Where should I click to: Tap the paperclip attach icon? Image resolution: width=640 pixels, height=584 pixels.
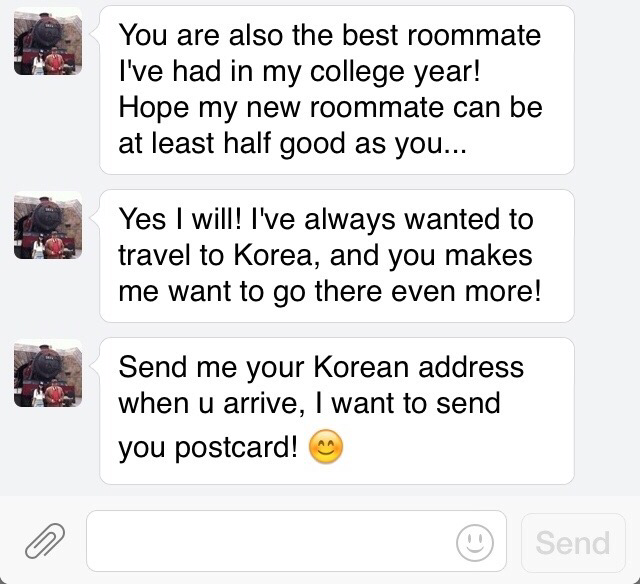44,543
